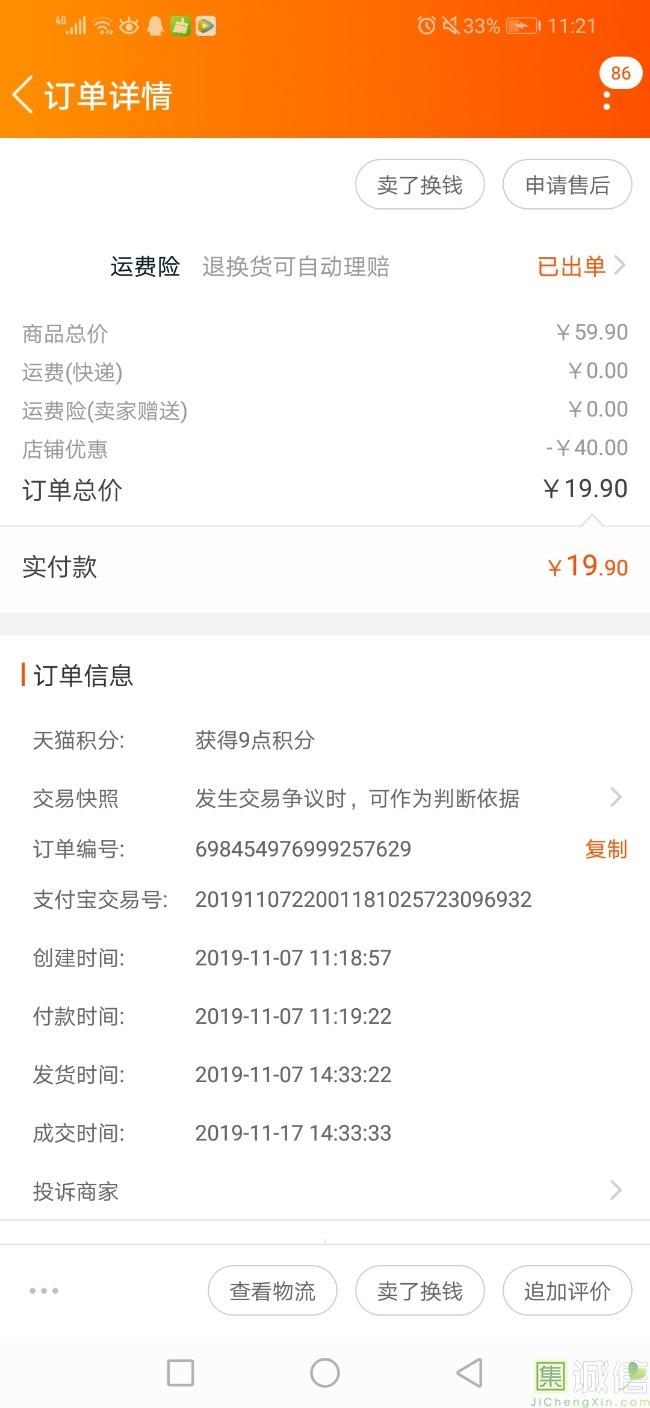The width and height of the screenshot is (650, 1408).
Task: Tap the system home button
Action: pyautogui.click(x=325, y=1372)
